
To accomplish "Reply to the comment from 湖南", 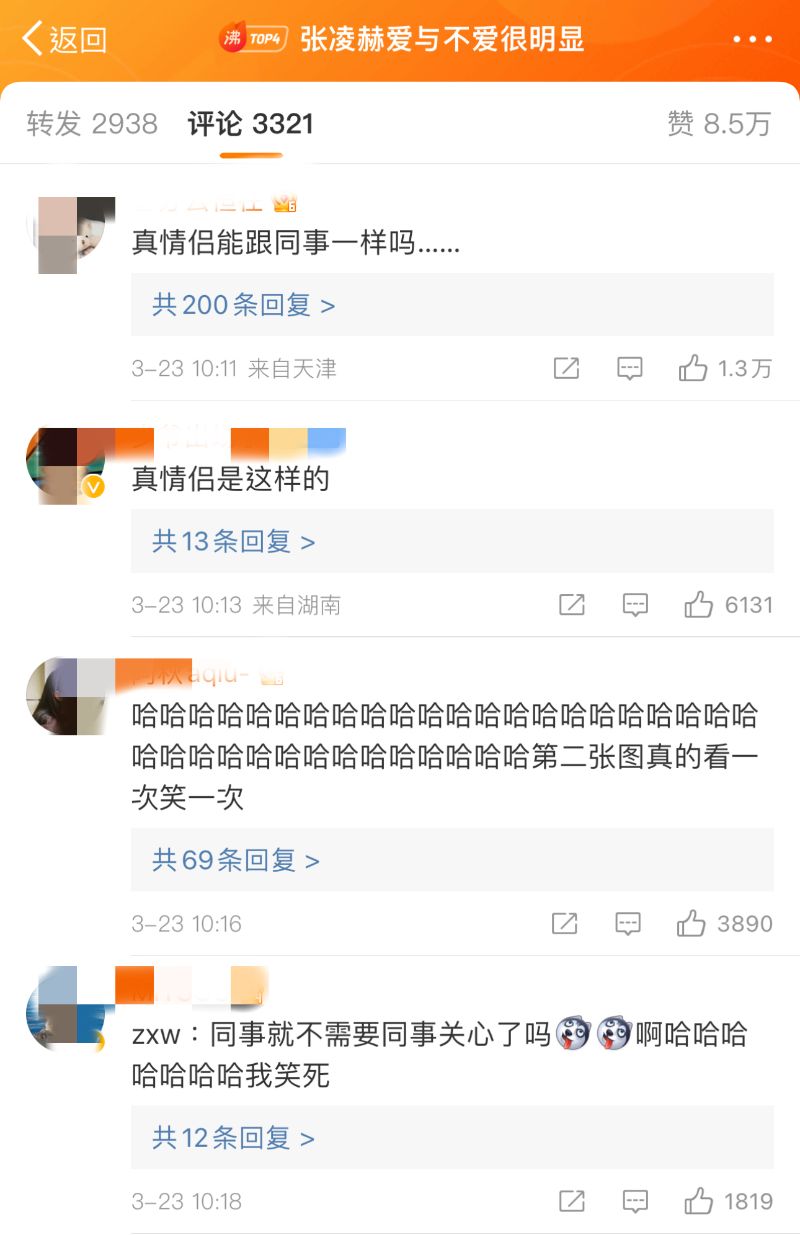I will (635, 605).
